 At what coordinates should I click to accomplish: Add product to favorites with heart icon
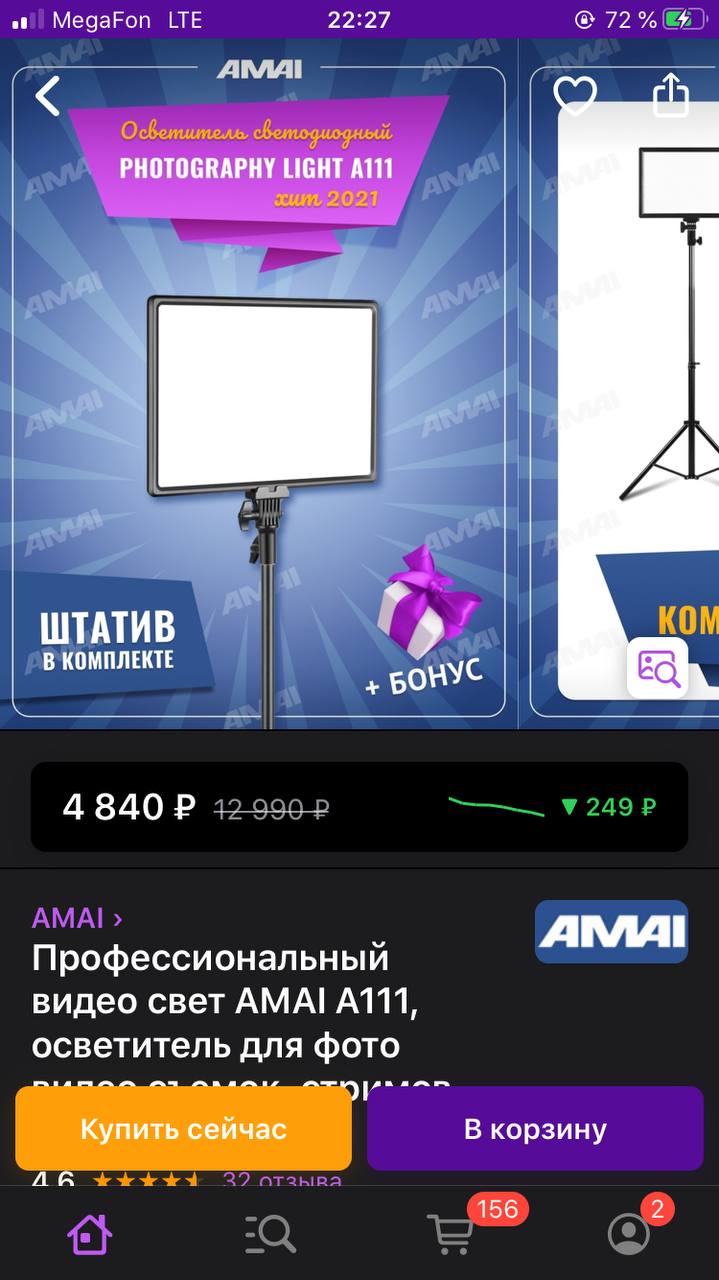pos(575,96)
